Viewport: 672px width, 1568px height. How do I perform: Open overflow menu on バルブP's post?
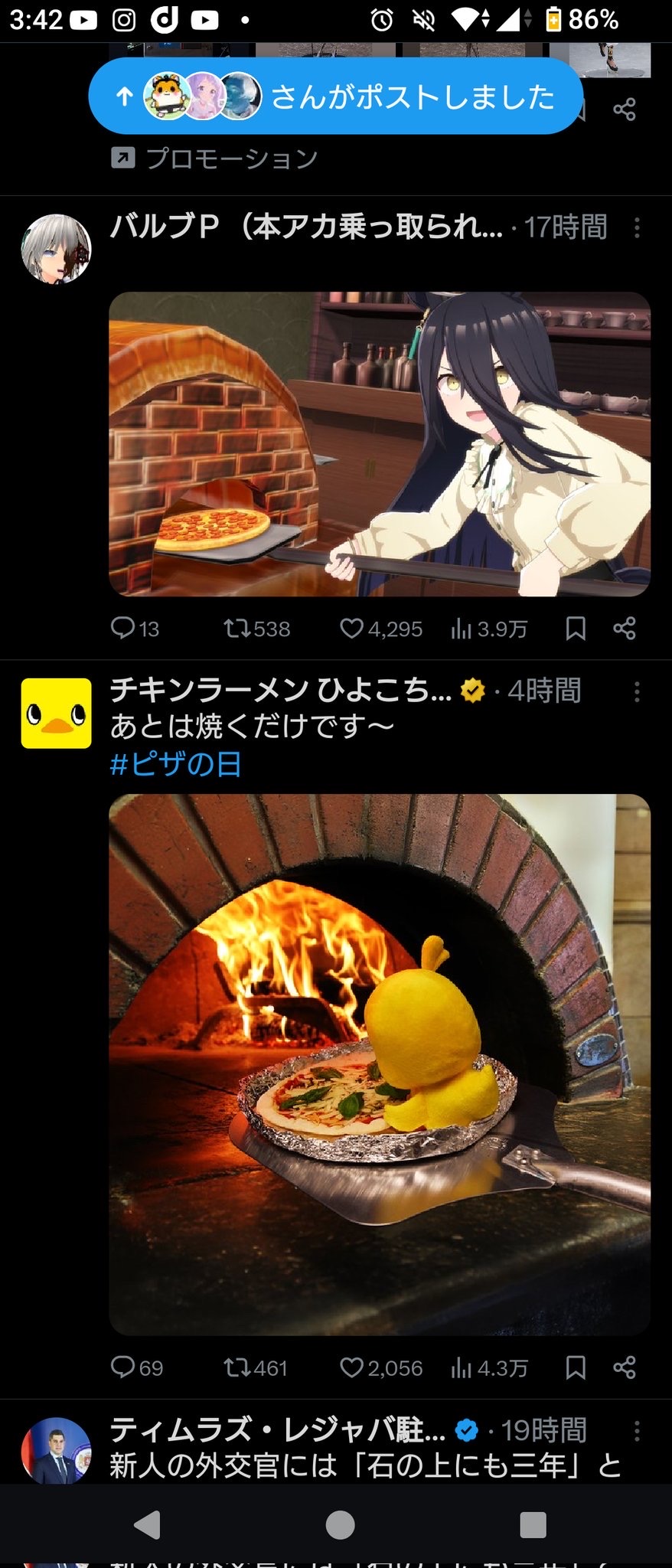[x=637, y=227]
